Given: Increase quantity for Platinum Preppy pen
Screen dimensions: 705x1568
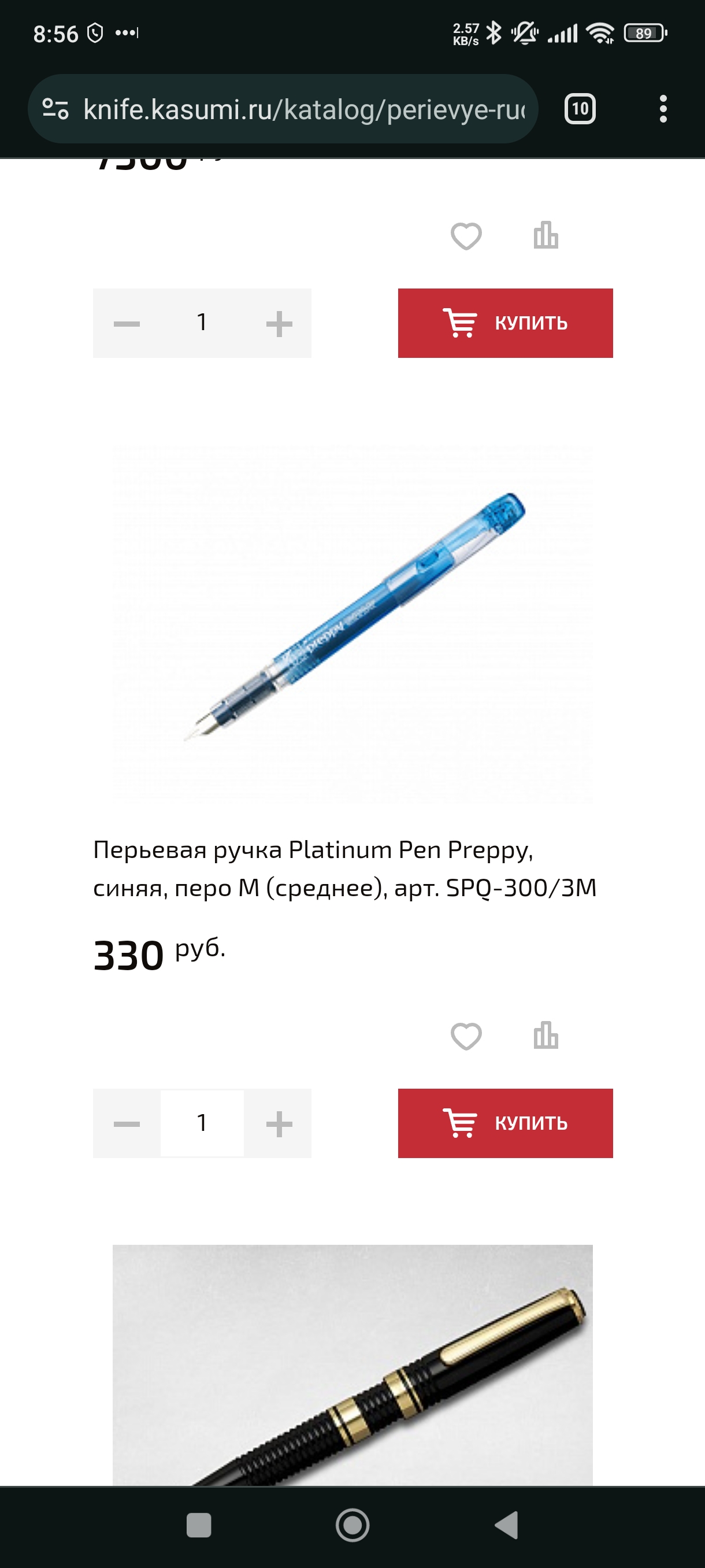Looking at the screenshot, I should pos(279,1123).
